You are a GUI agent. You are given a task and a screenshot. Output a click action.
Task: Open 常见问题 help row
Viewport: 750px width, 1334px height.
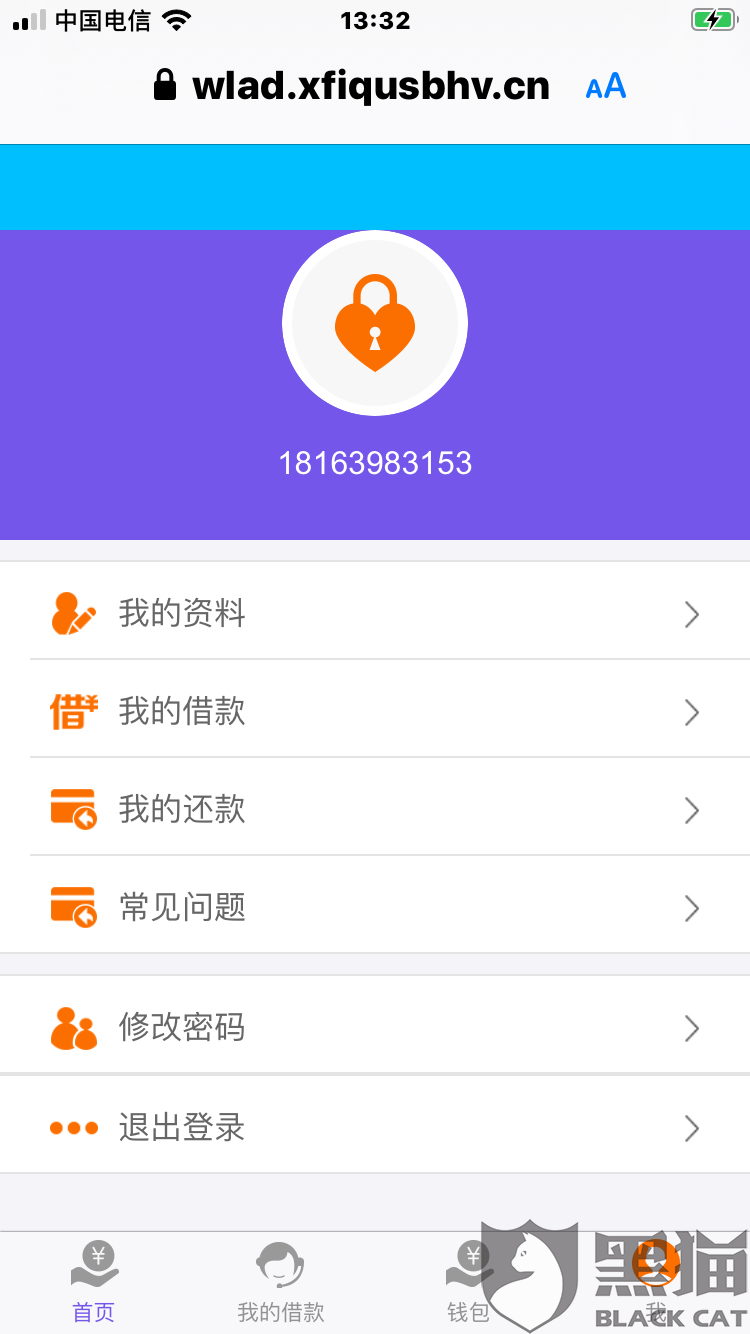pyautogui.click(x=375, y=906)
